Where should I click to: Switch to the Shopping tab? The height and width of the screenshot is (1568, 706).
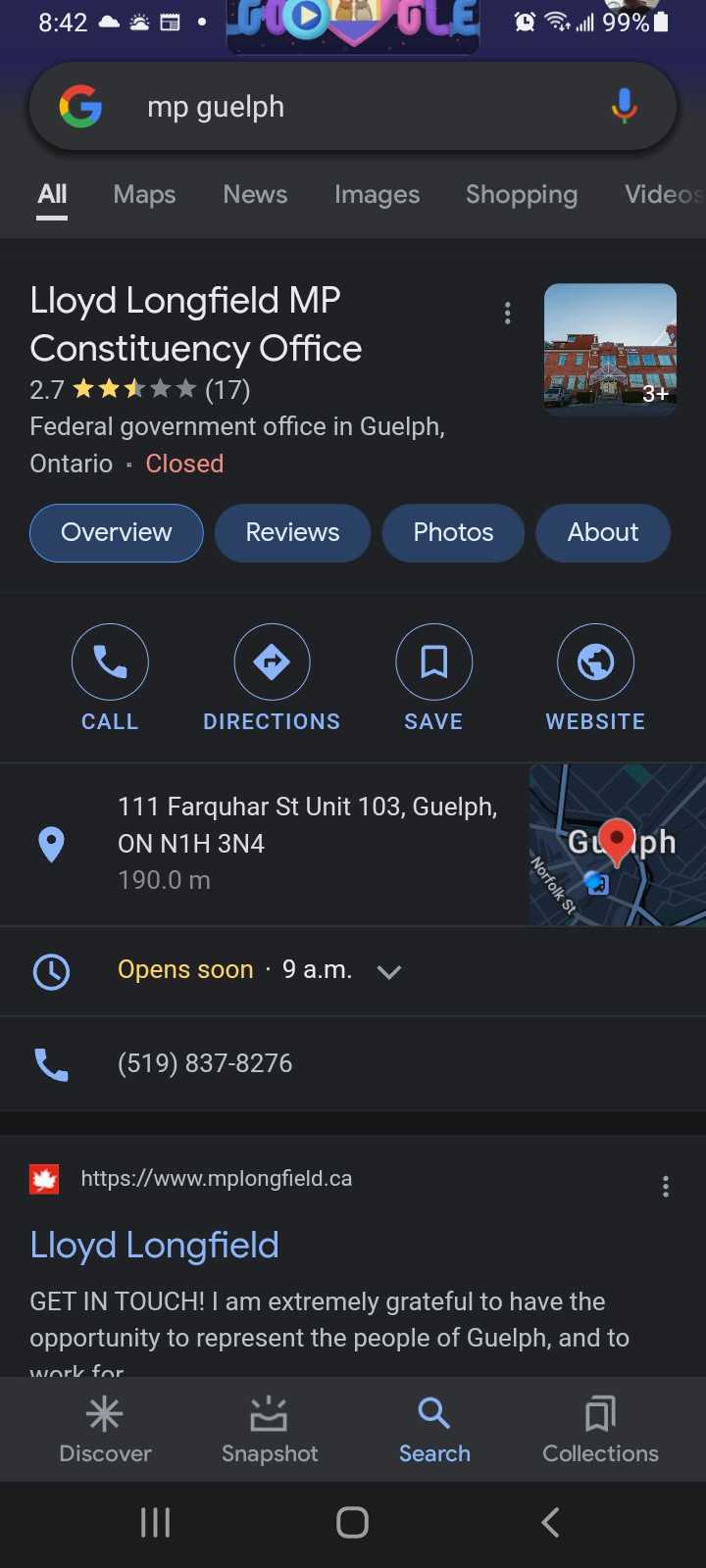pyautogui.click(x=522, y=194)
